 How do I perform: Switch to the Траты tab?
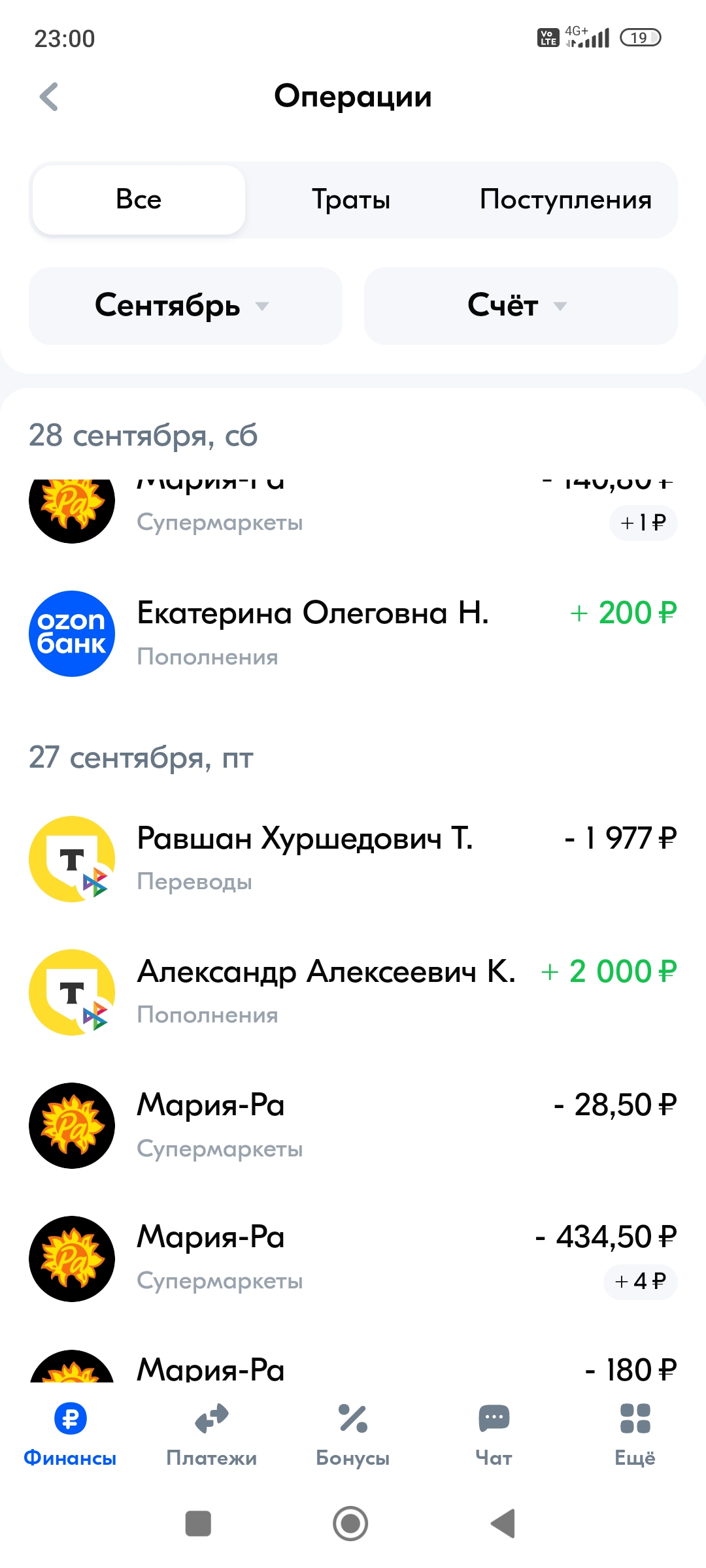(x=351, y=200)
